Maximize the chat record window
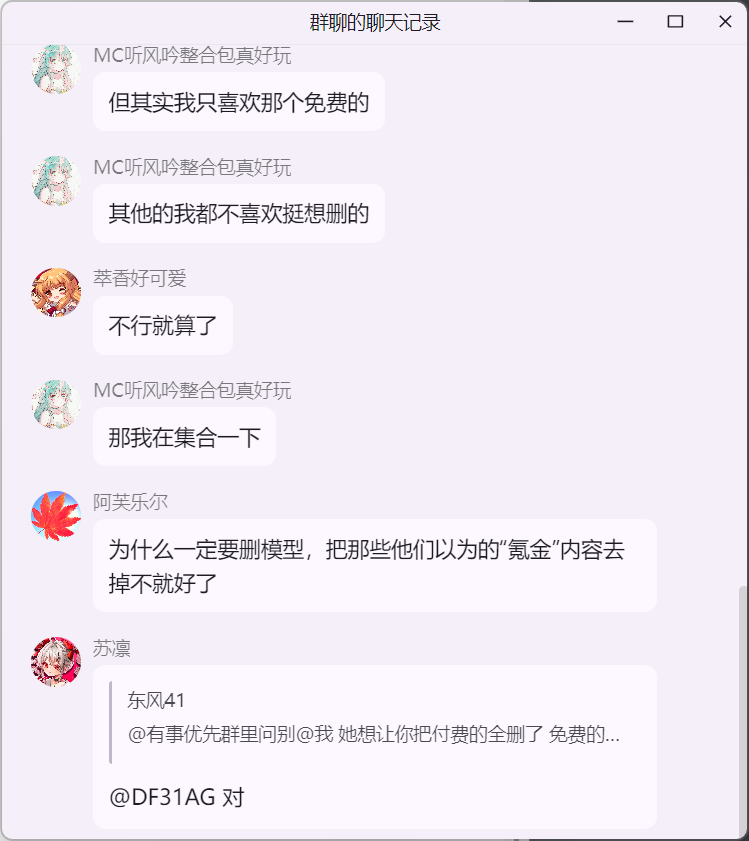Screen dimensions: 749x841 point(675,22)
